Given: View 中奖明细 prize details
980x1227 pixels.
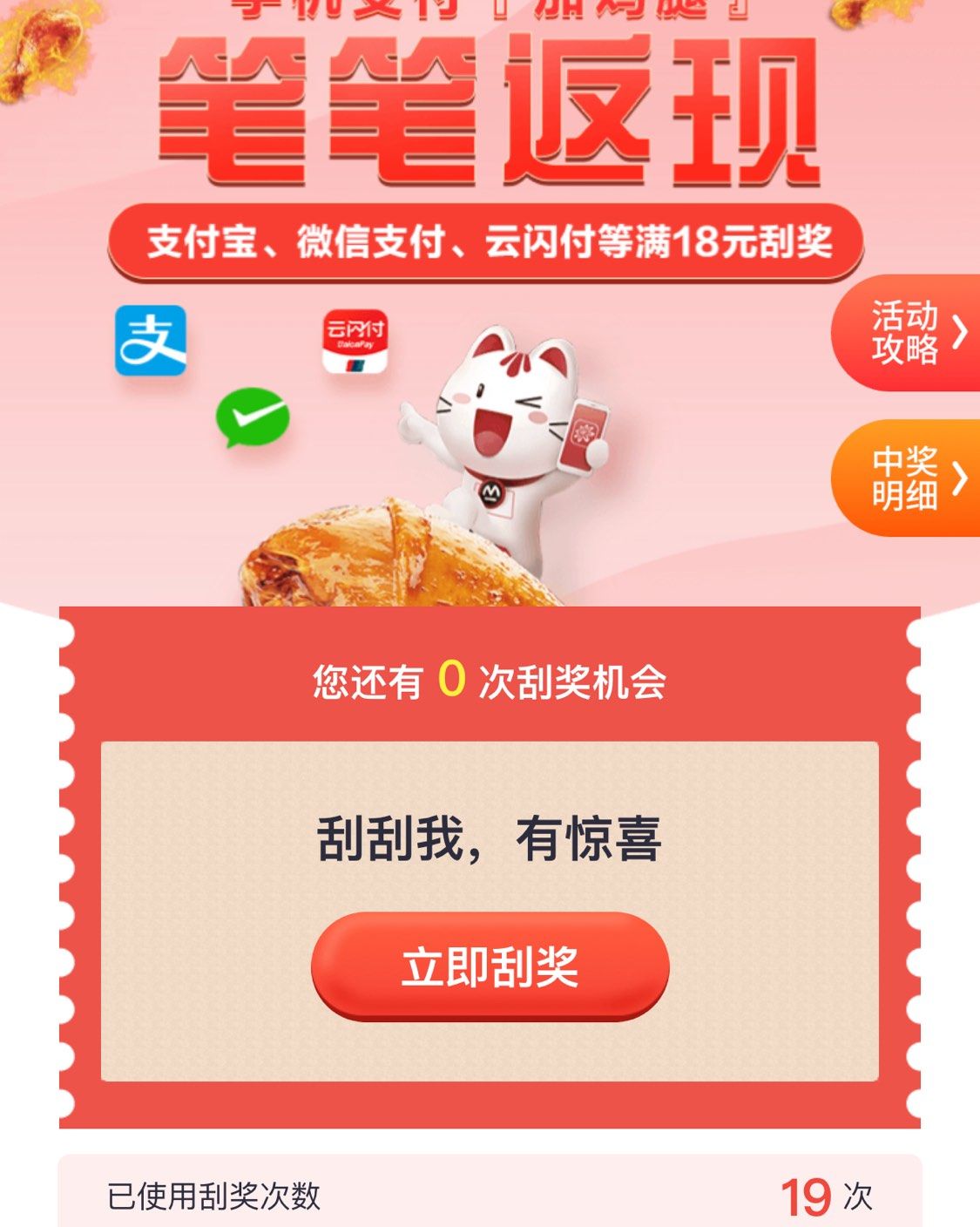Looking at the screenshot, I should 909,478.
